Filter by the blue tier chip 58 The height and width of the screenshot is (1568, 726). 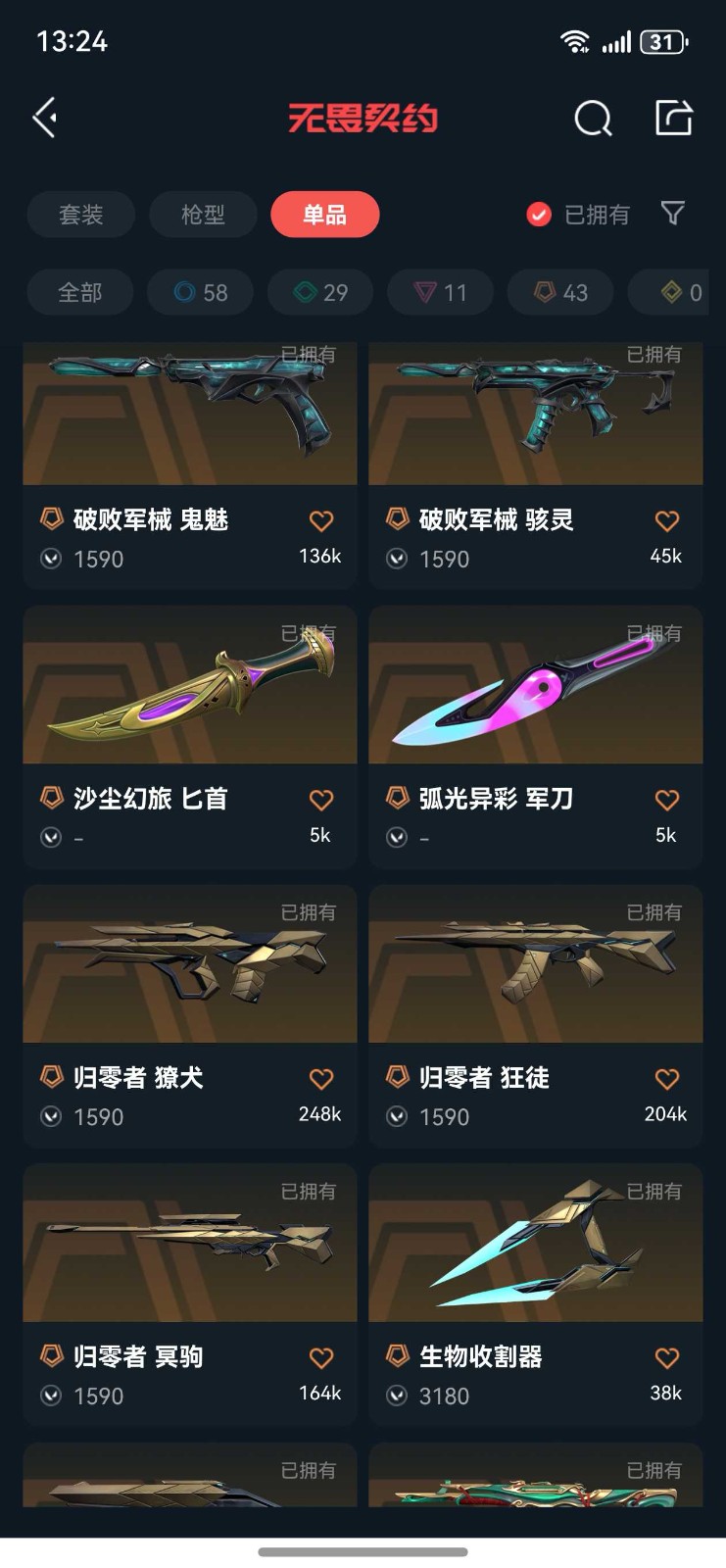(x=201, y=293)
